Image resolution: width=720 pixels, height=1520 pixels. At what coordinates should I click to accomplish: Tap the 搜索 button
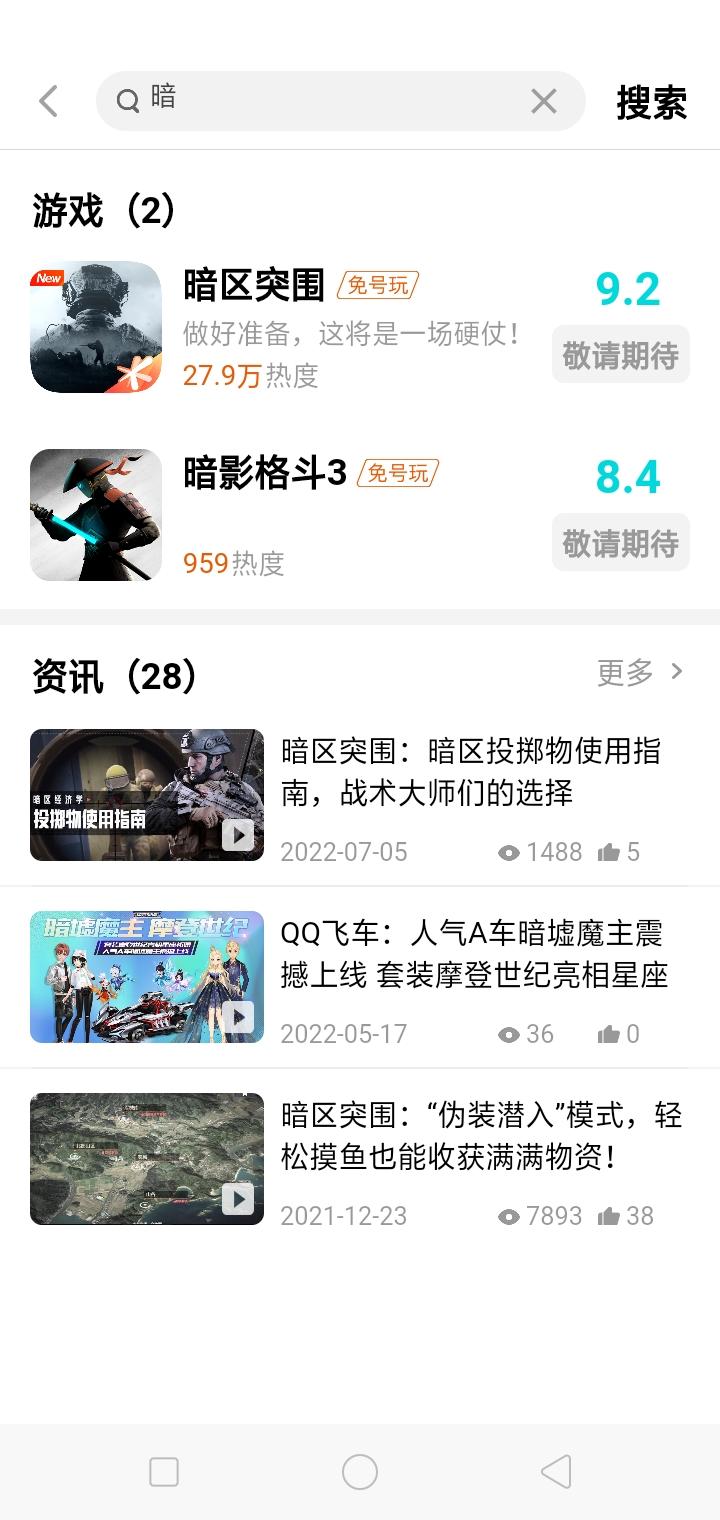651,102
